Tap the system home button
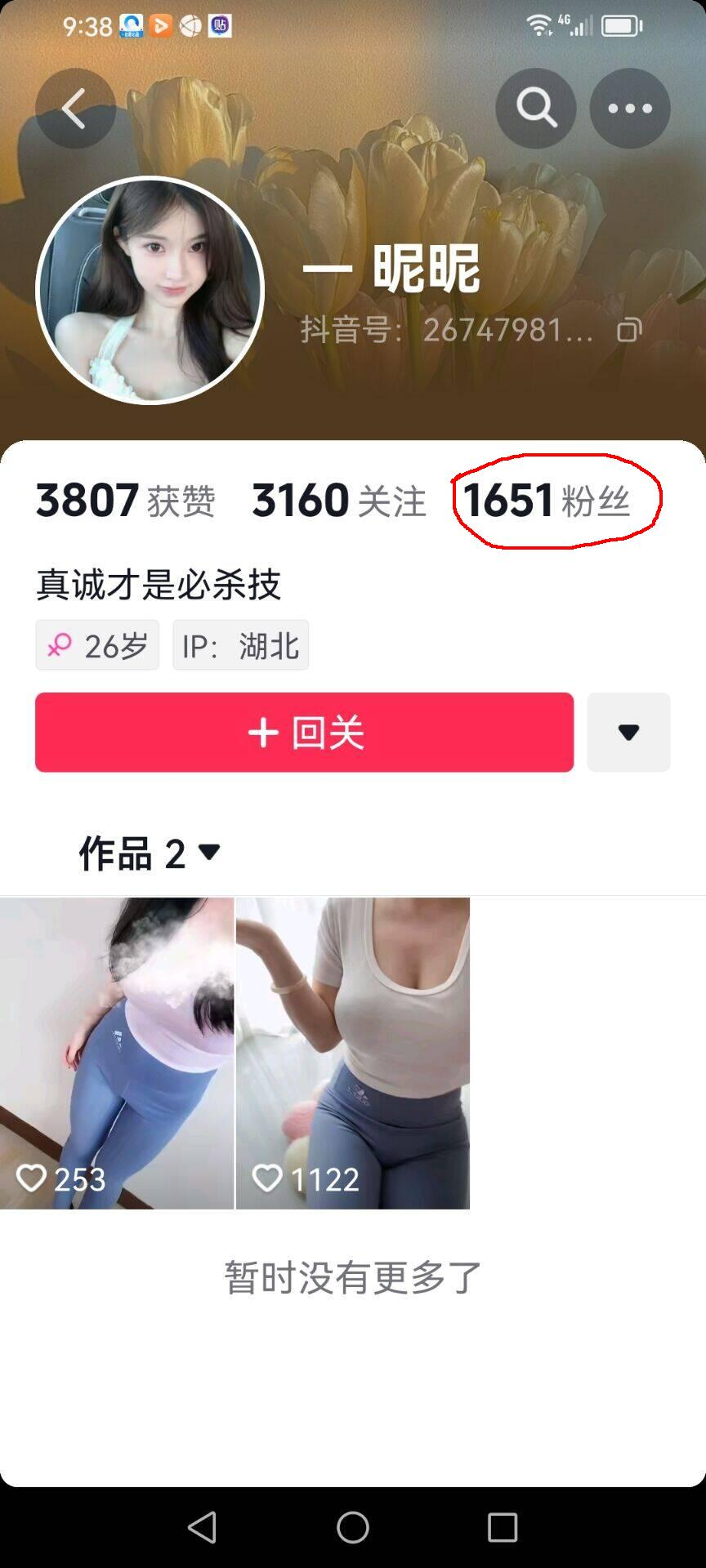 pyautogui.click(x=353, y=1527)
